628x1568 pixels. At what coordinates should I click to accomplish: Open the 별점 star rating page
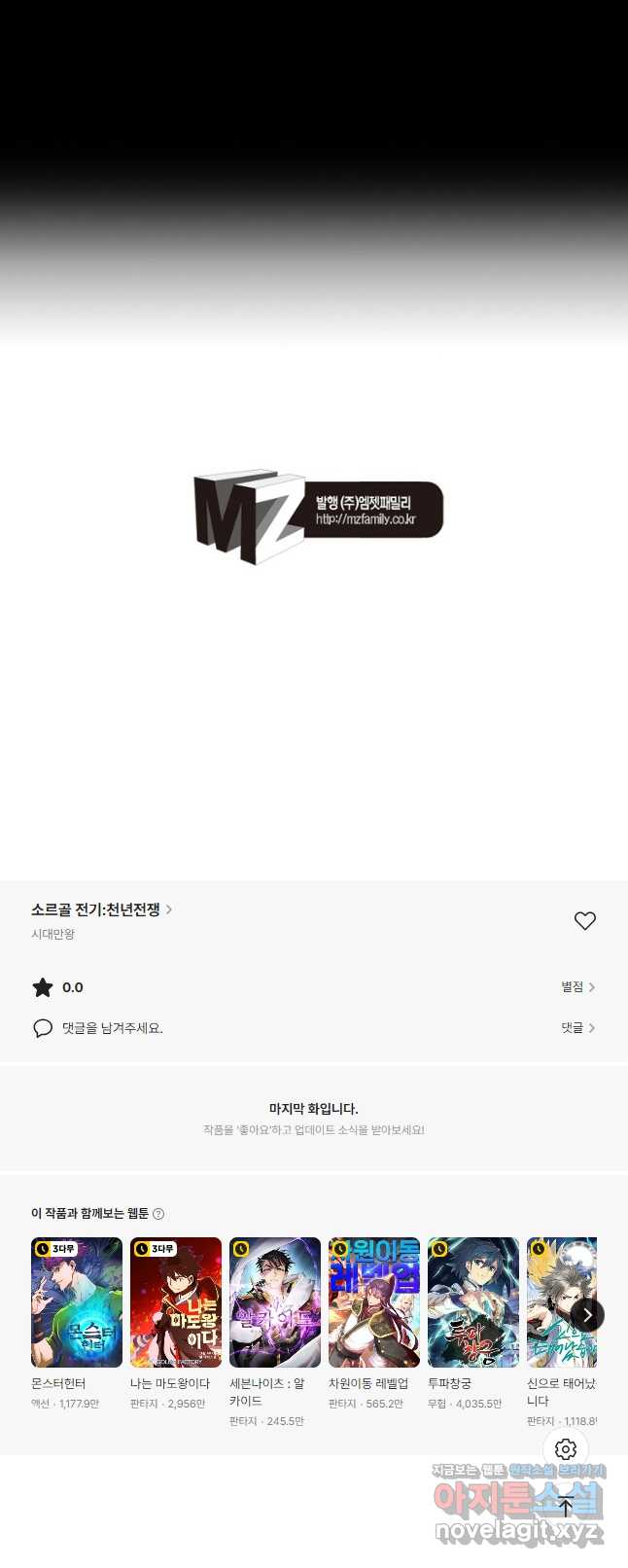[x=577, y=987]
